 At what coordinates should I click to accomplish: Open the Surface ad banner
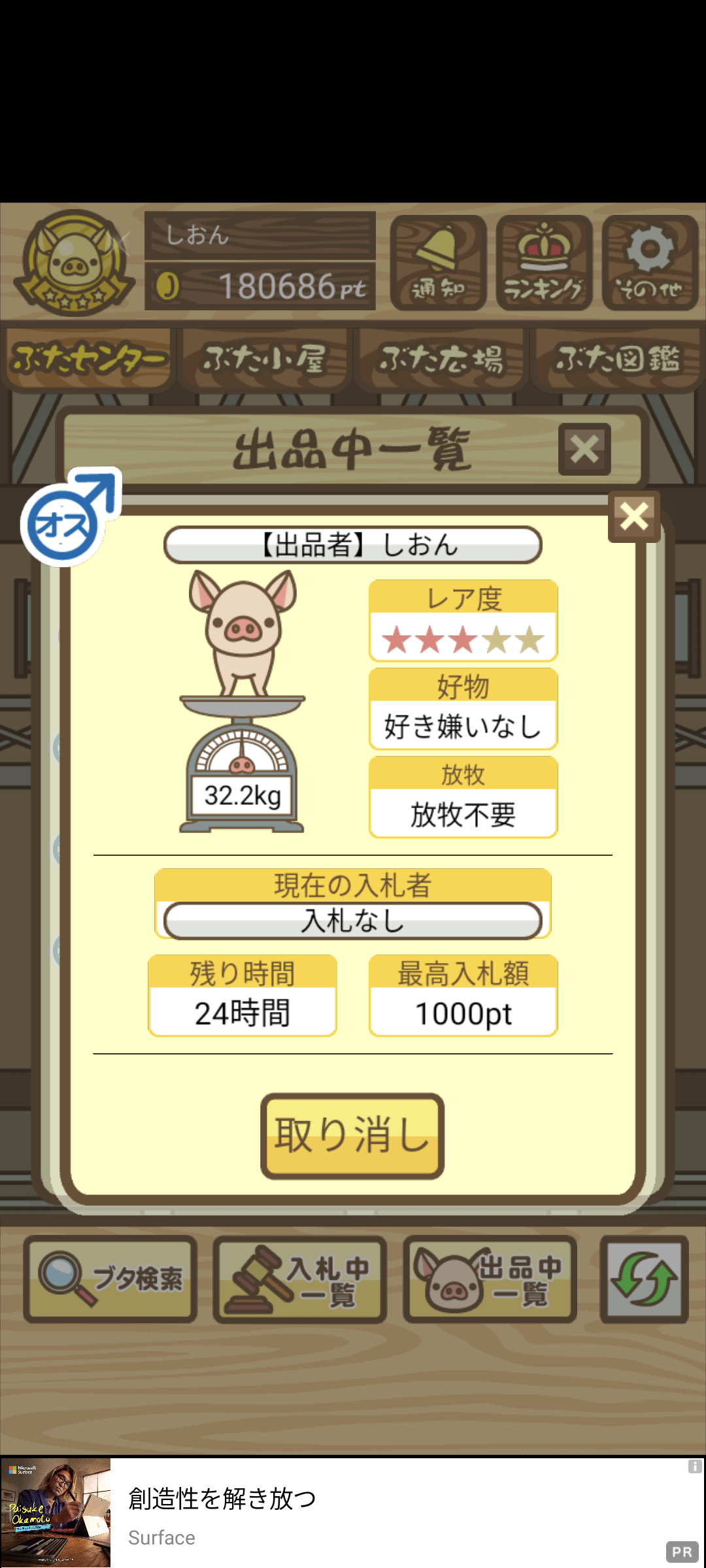pyautogui.click(x=353, y=1512)
